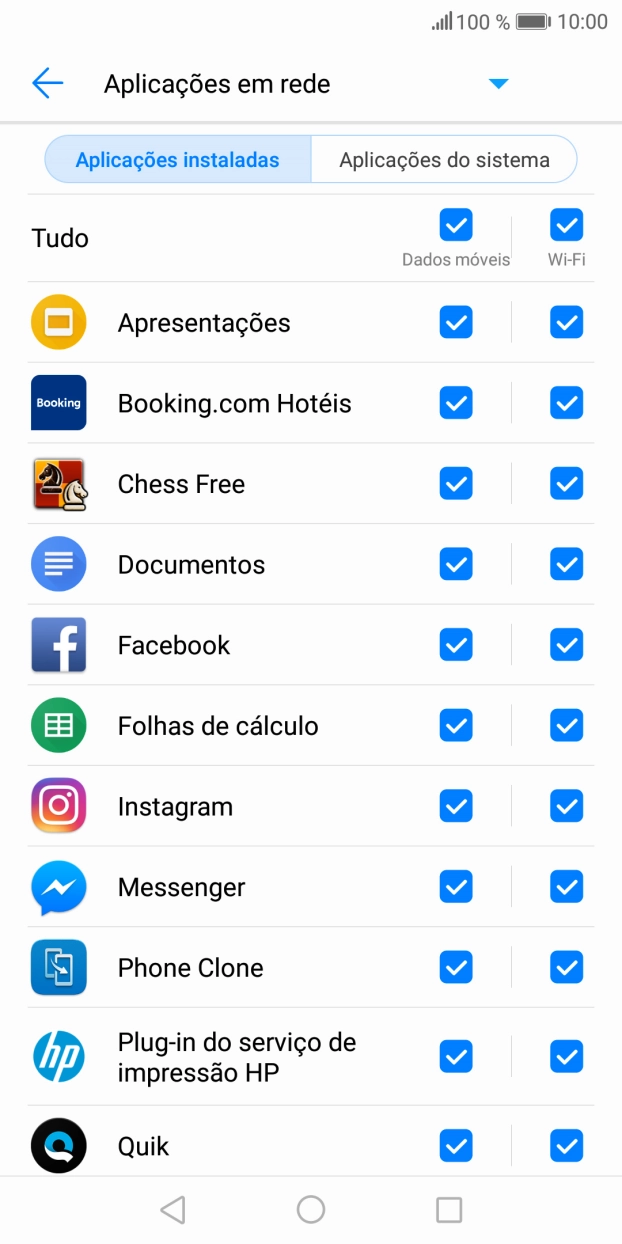Disable mobile data for Facebook
This screenshot has height=1244, width=622.
(x=456, y=645)
